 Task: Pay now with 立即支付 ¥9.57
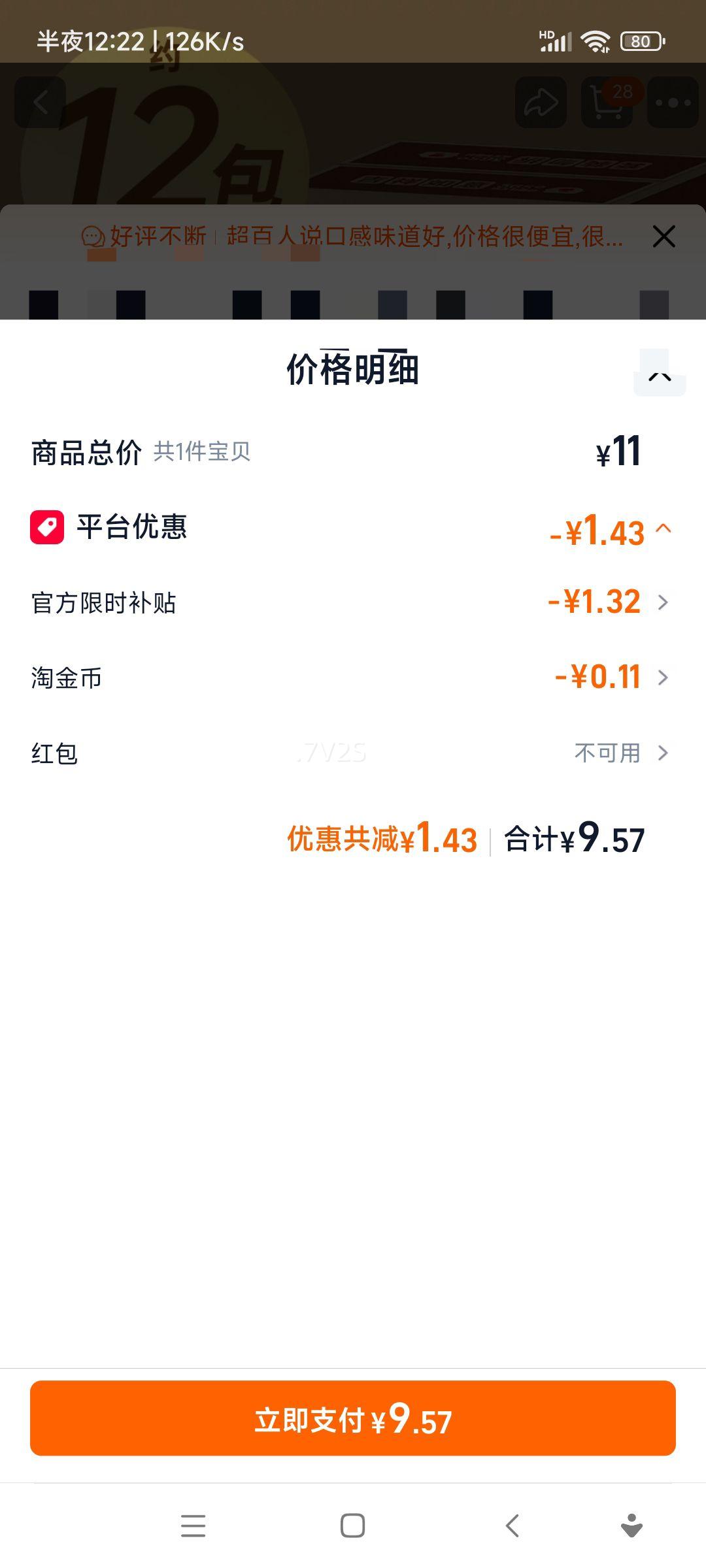353,1418
